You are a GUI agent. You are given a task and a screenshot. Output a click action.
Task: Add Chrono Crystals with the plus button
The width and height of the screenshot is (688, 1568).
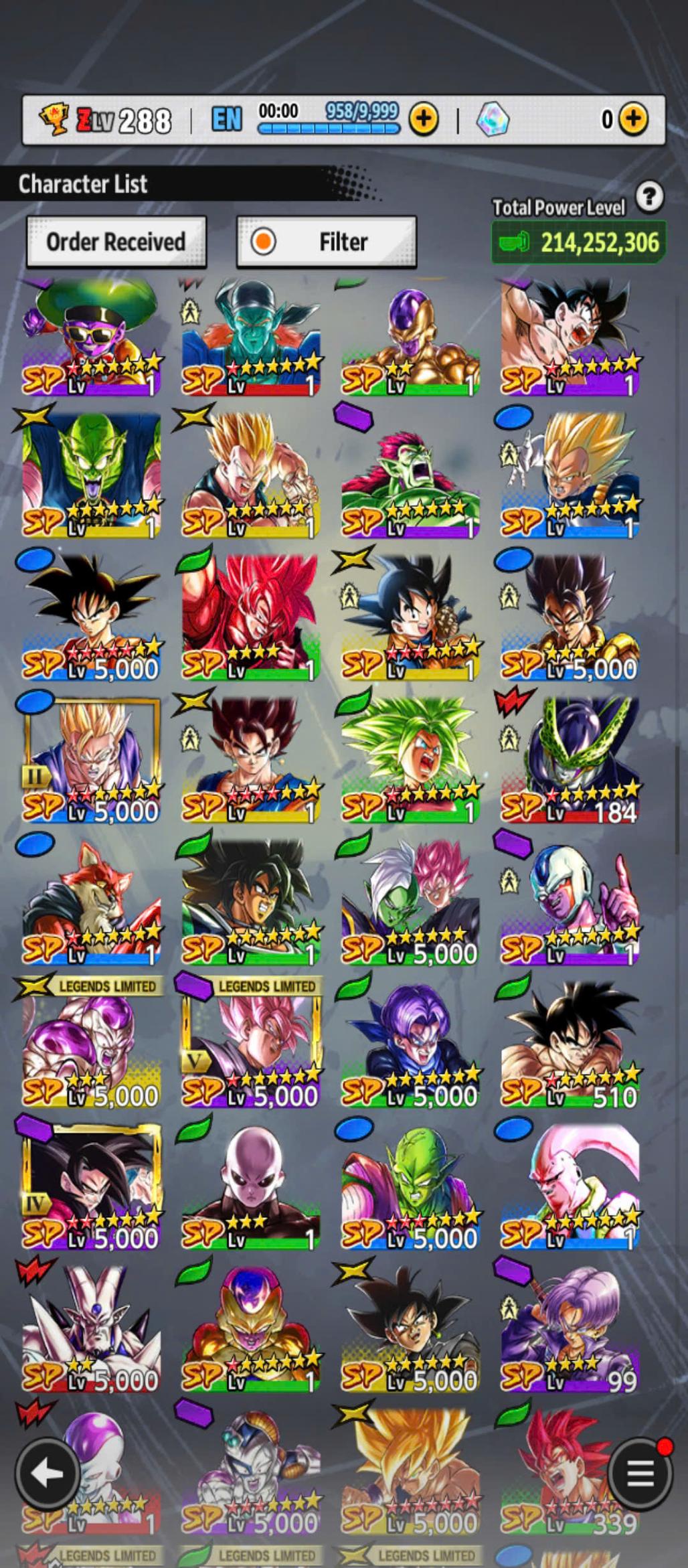pos(632,120)
